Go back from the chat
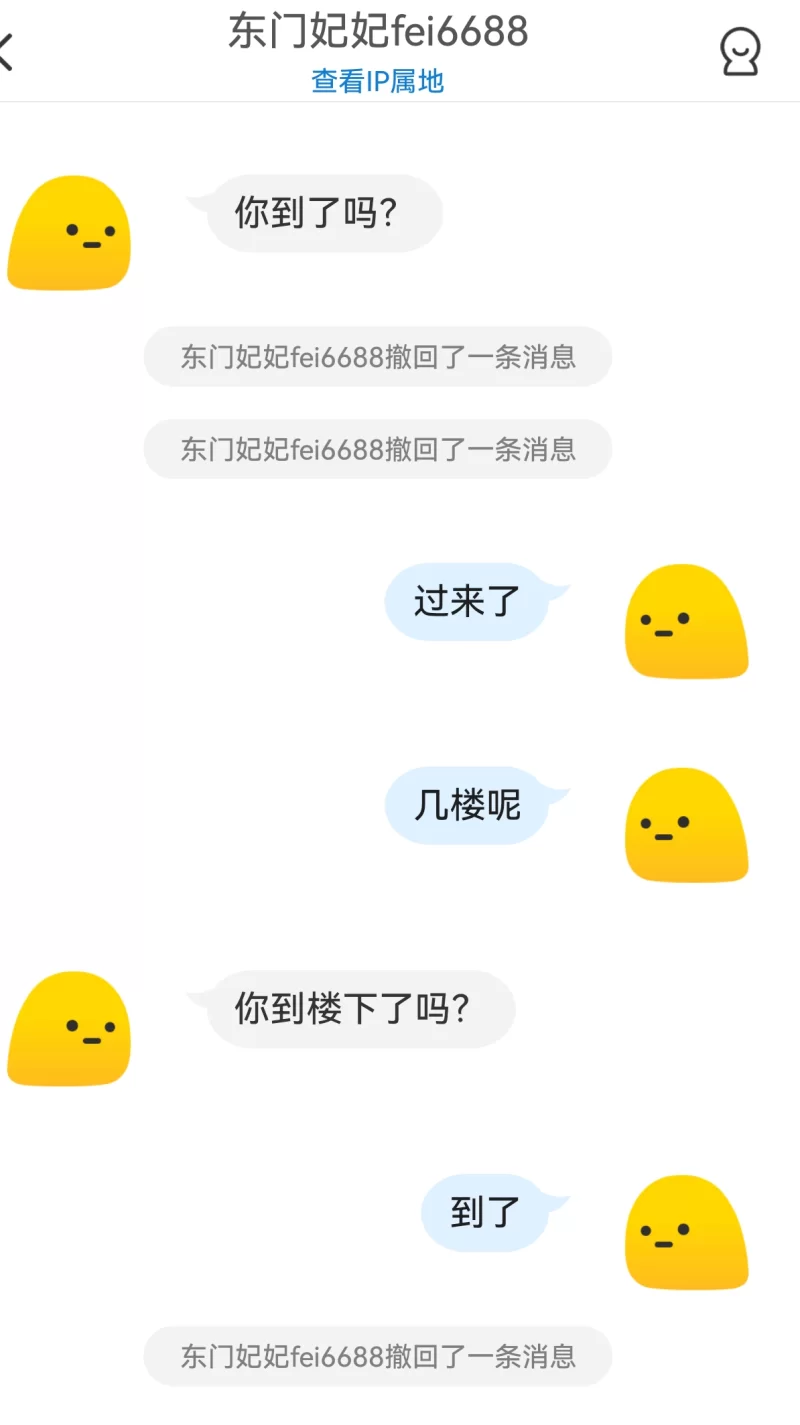This screenshot has width=800, height=1425. (x=8, y=51)
